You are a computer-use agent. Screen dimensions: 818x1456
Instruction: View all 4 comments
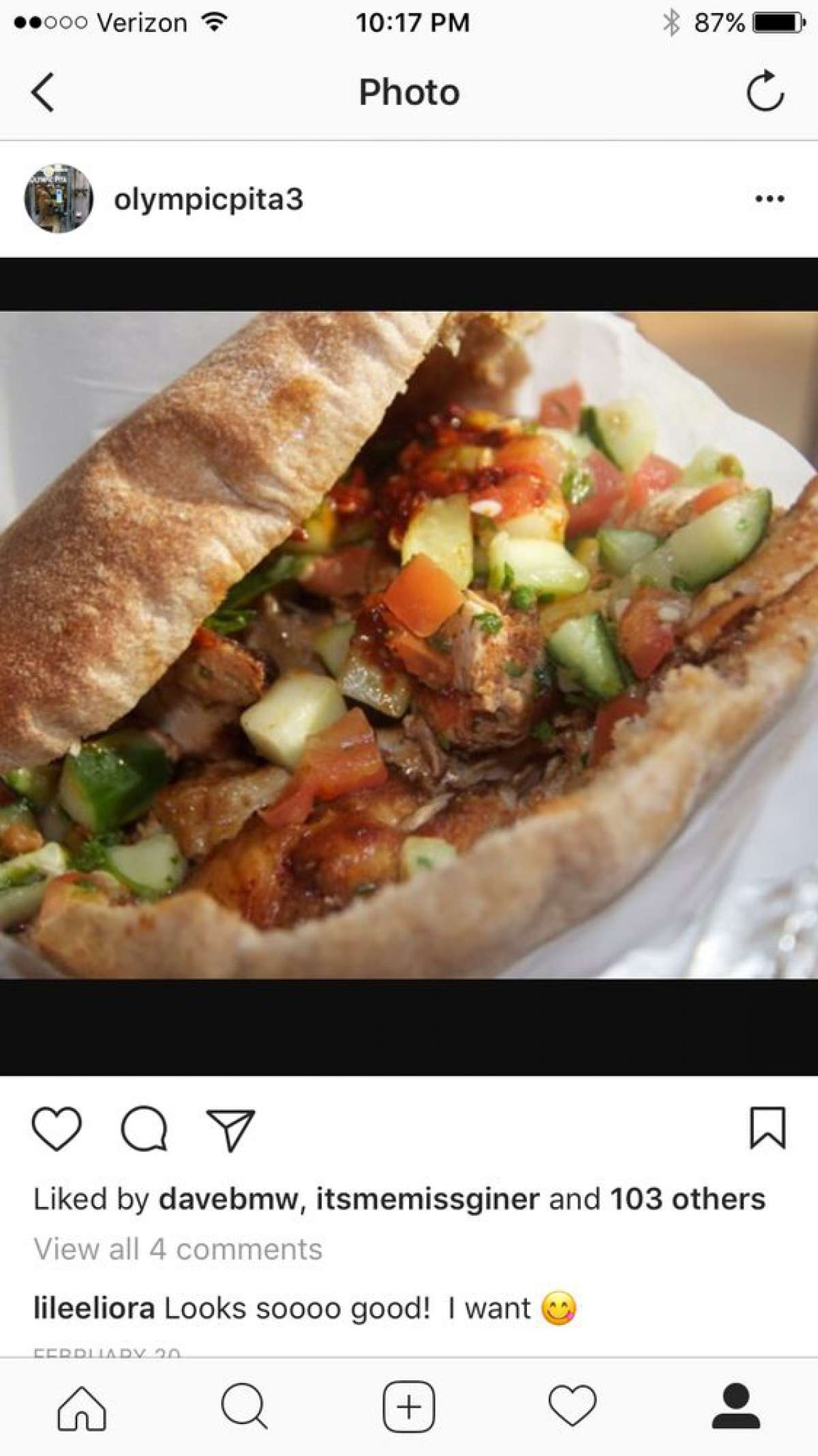[178, 1249]
